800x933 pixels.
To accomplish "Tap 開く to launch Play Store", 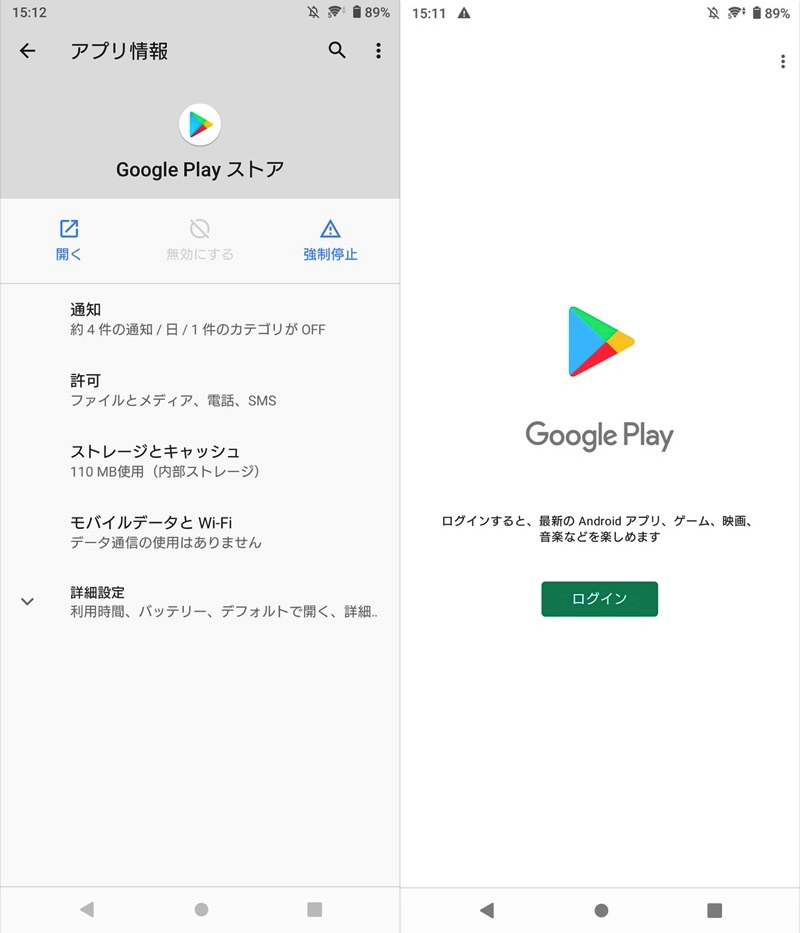I will point(69,241).
